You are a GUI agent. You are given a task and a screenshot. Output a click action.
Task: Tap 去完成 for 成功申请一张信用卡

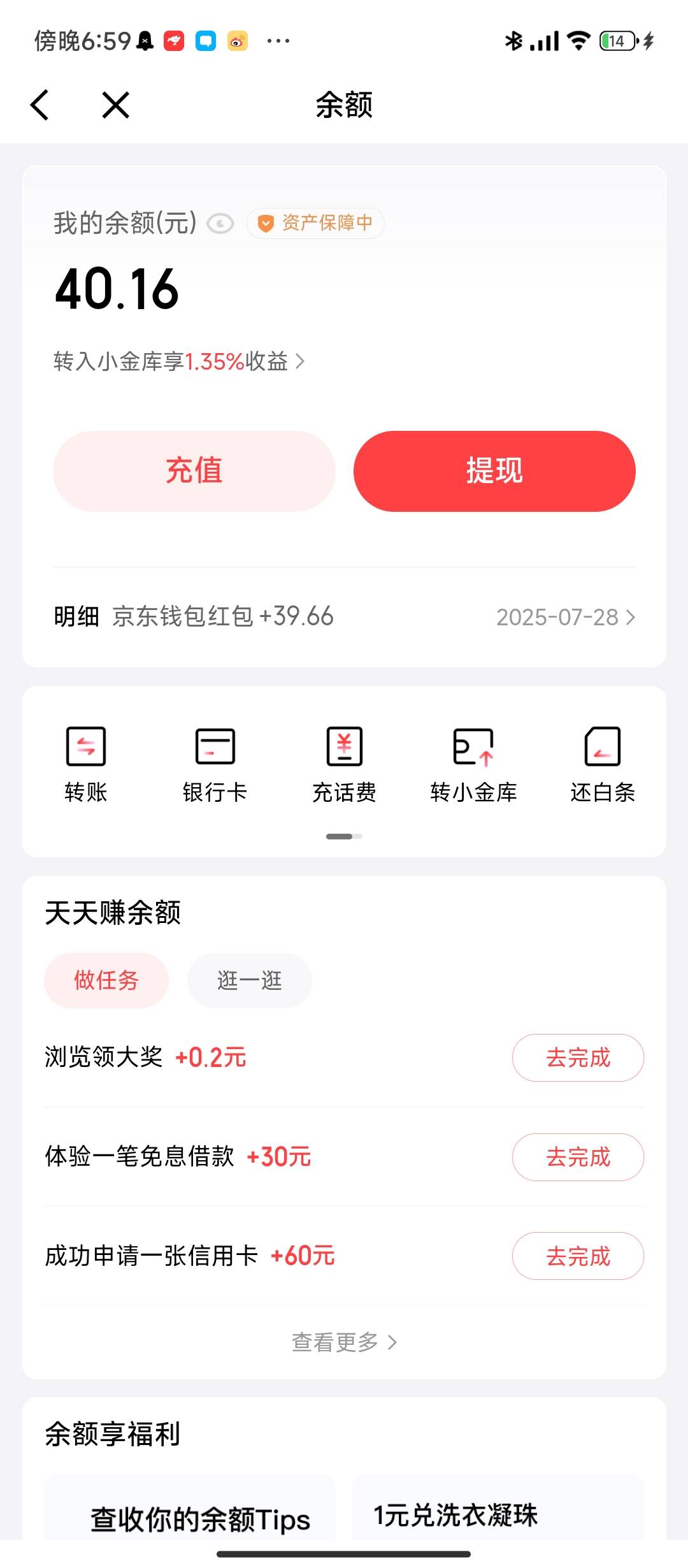tap(578, 1256)
